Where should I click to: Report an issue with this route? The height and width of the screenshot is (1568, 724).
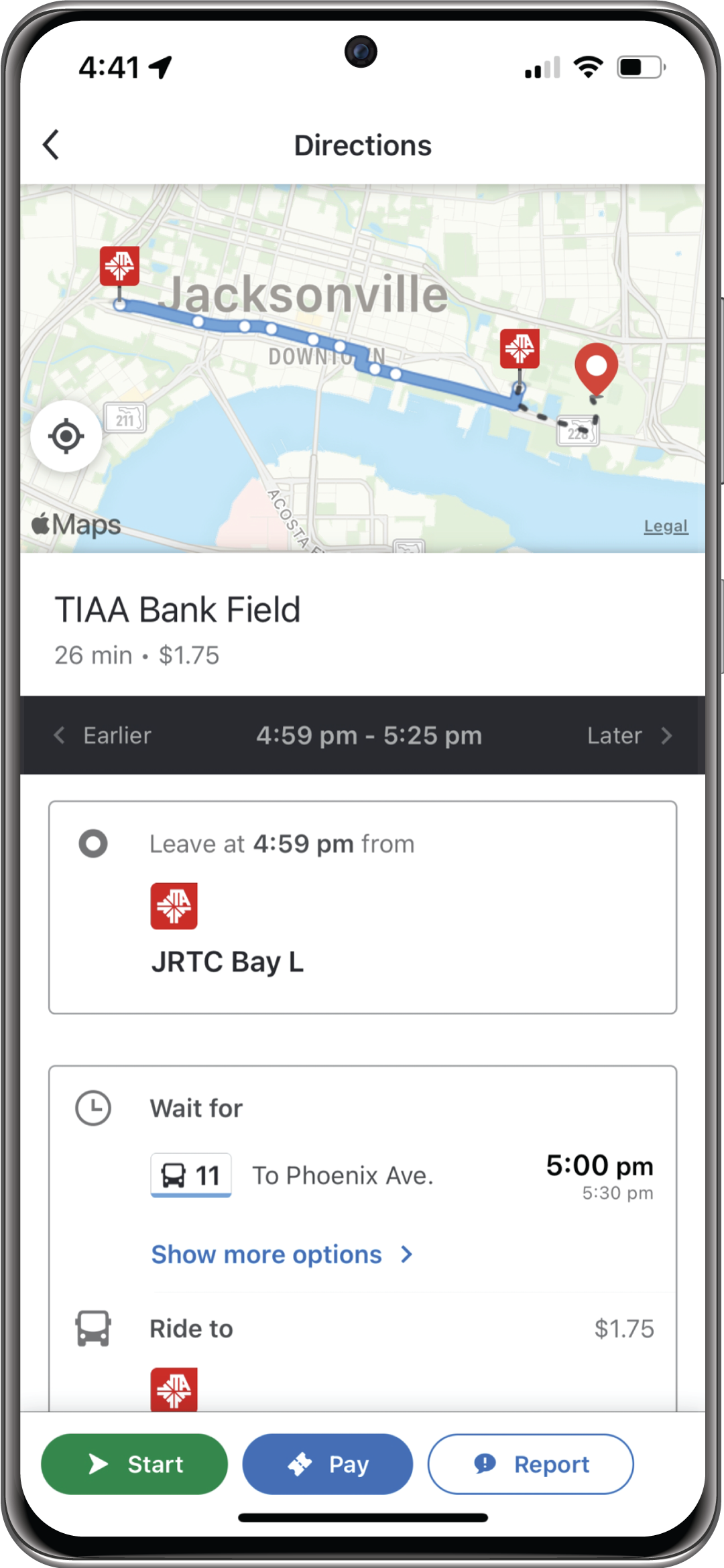pyautogui.click(x=530, y=1463)
